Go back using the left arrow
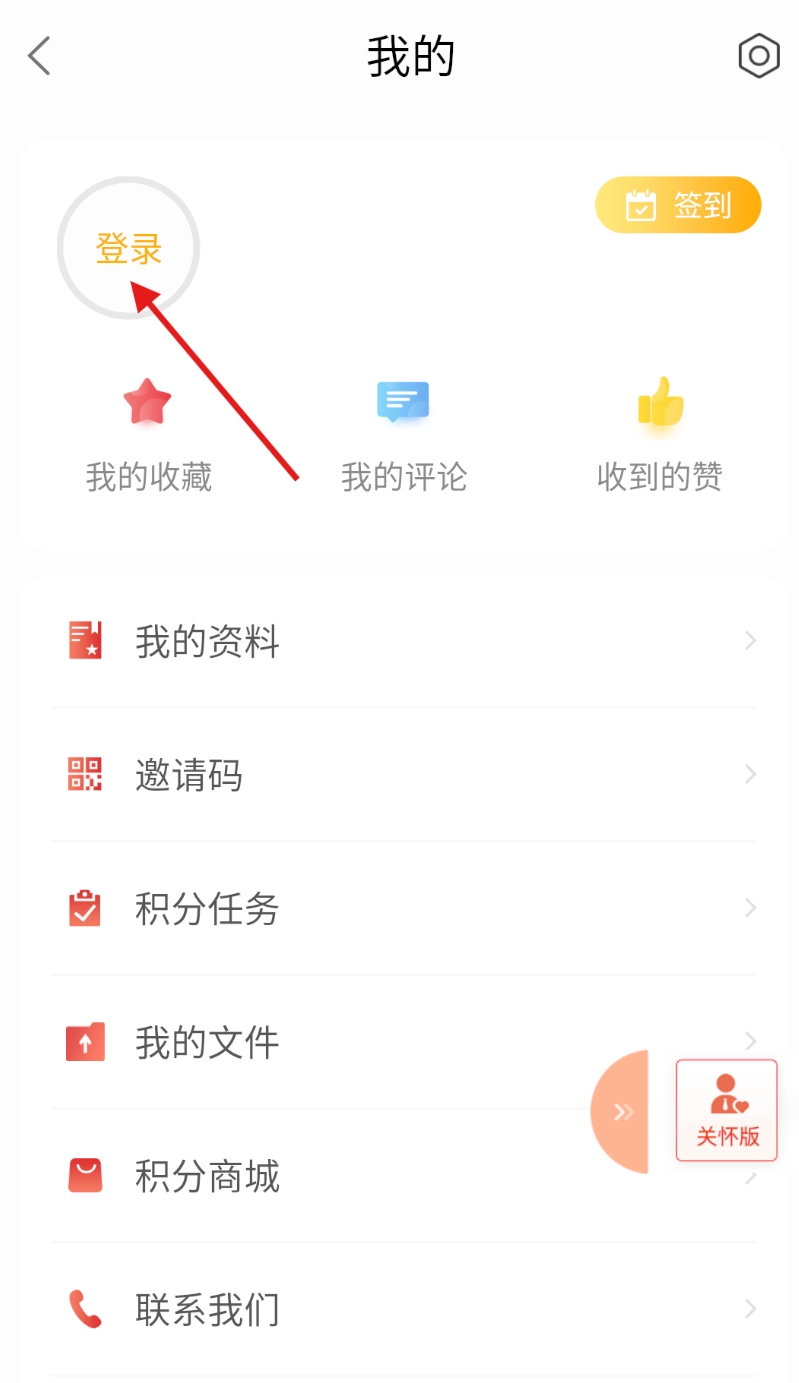 [38, 56]
